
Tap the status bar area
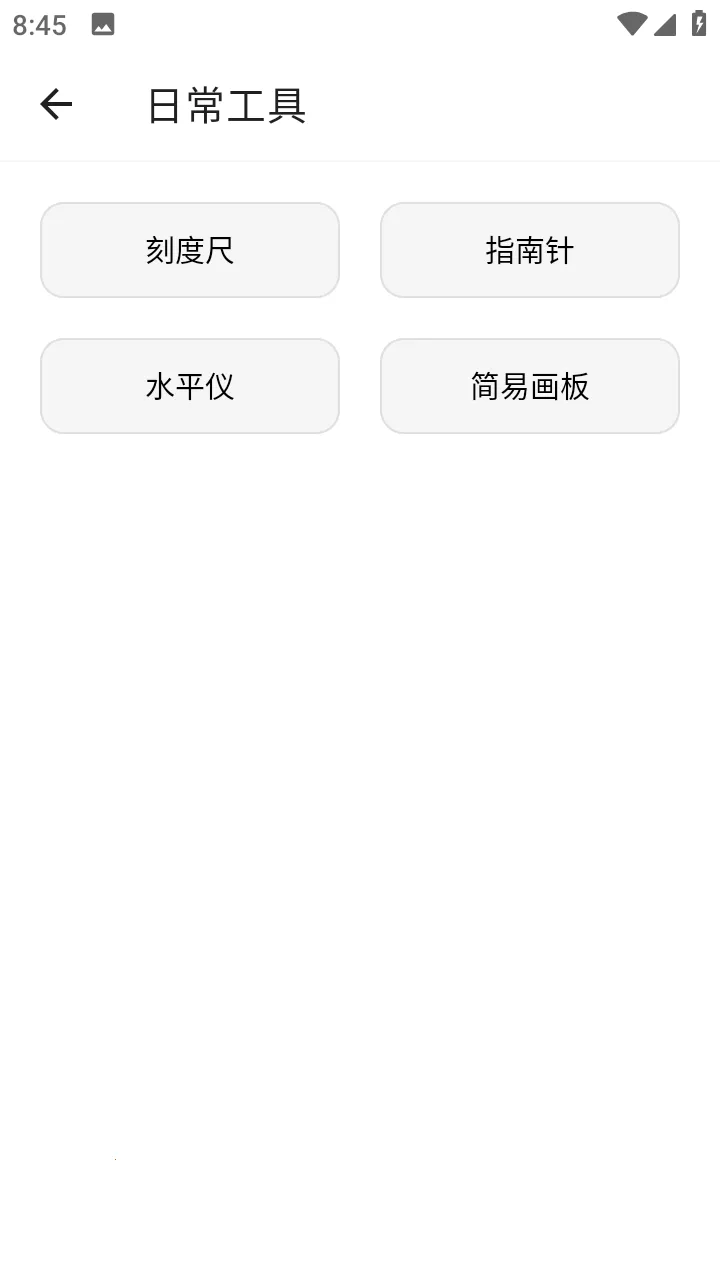(360, 22)
